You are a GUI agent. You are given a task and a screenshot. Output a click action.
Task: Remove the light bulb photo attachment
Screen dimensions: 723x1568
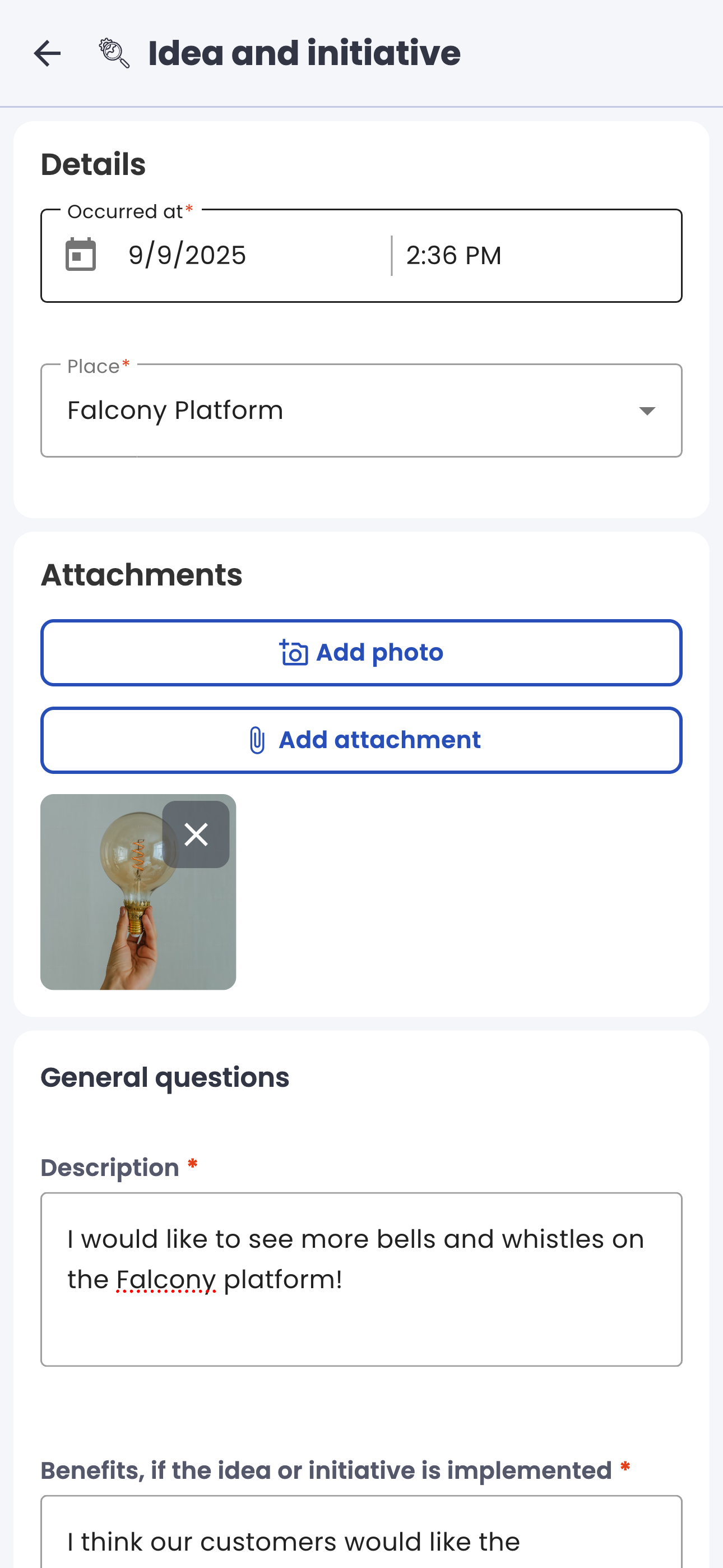click(196, 834)
